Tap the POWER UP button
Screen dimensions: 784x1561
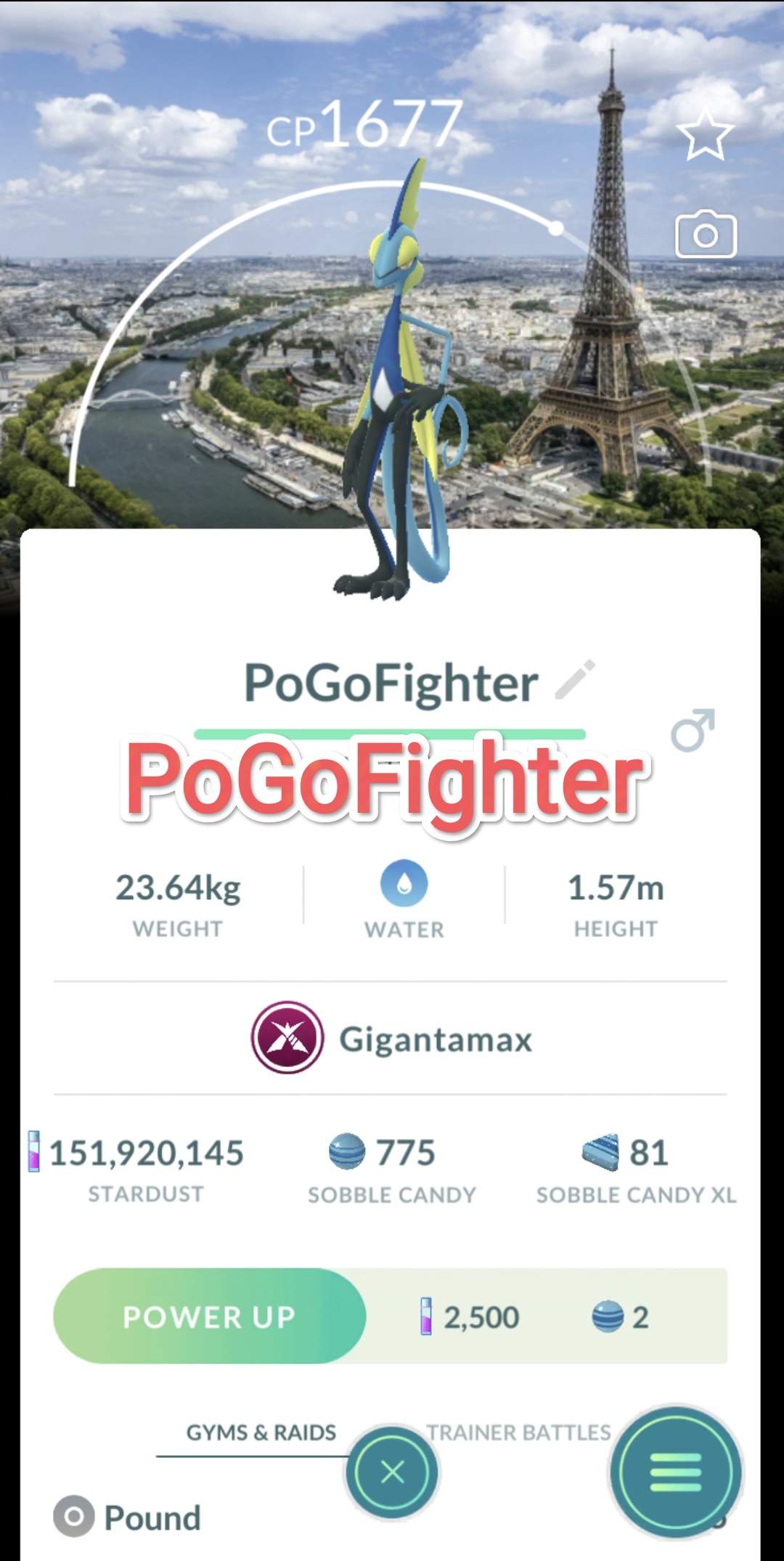[210, 1316]
